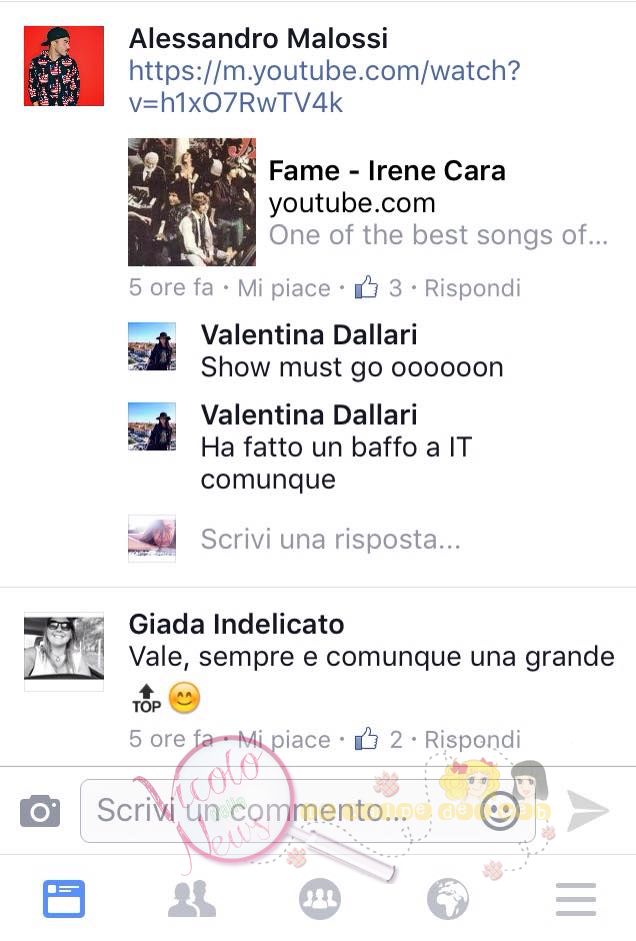
Task: Write a reply in 'Scrivi una risposta' field
Action: [330, 540]
